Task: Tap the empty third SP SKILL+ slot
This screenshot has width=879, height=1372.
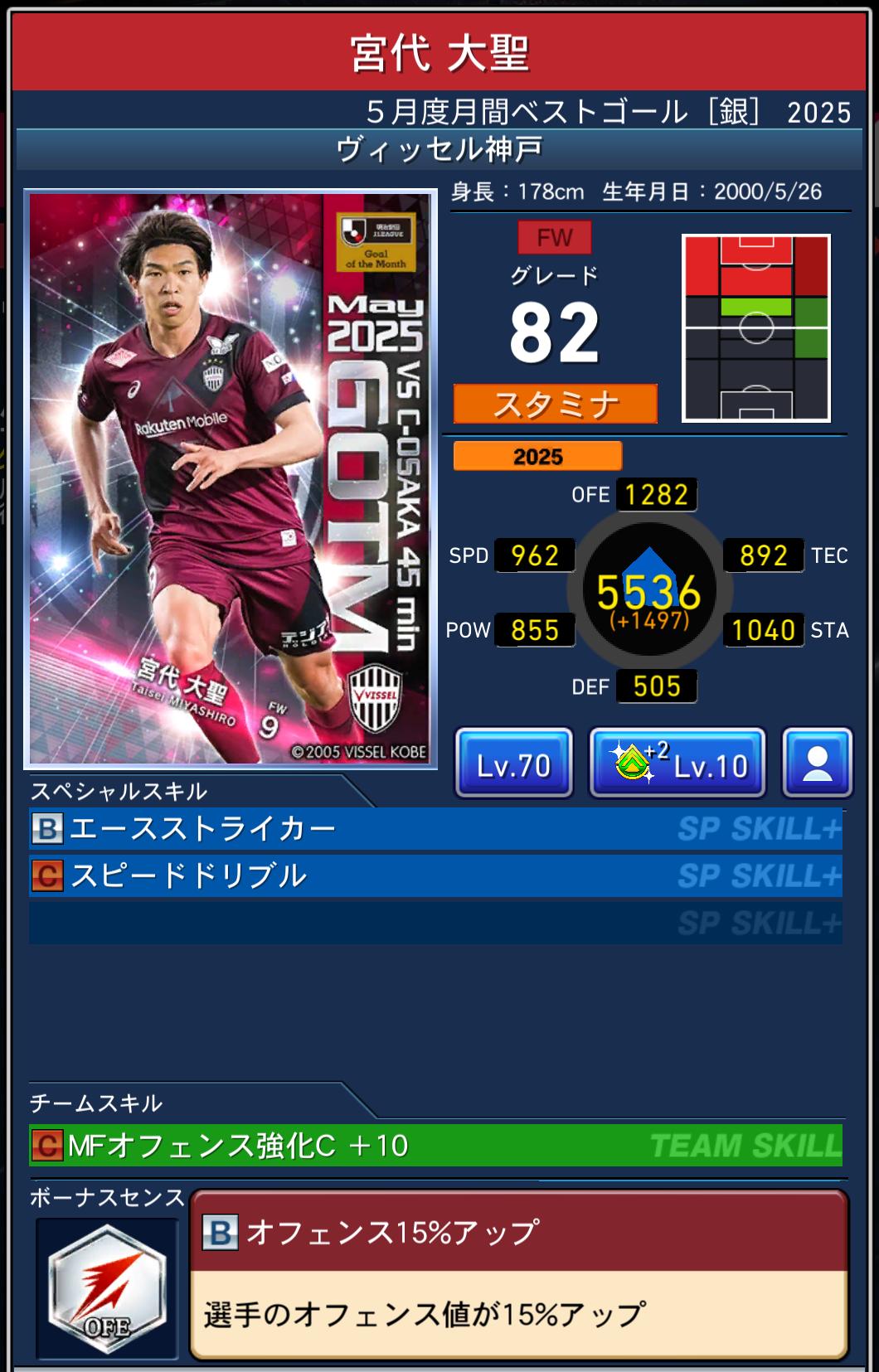Action: 435,923
